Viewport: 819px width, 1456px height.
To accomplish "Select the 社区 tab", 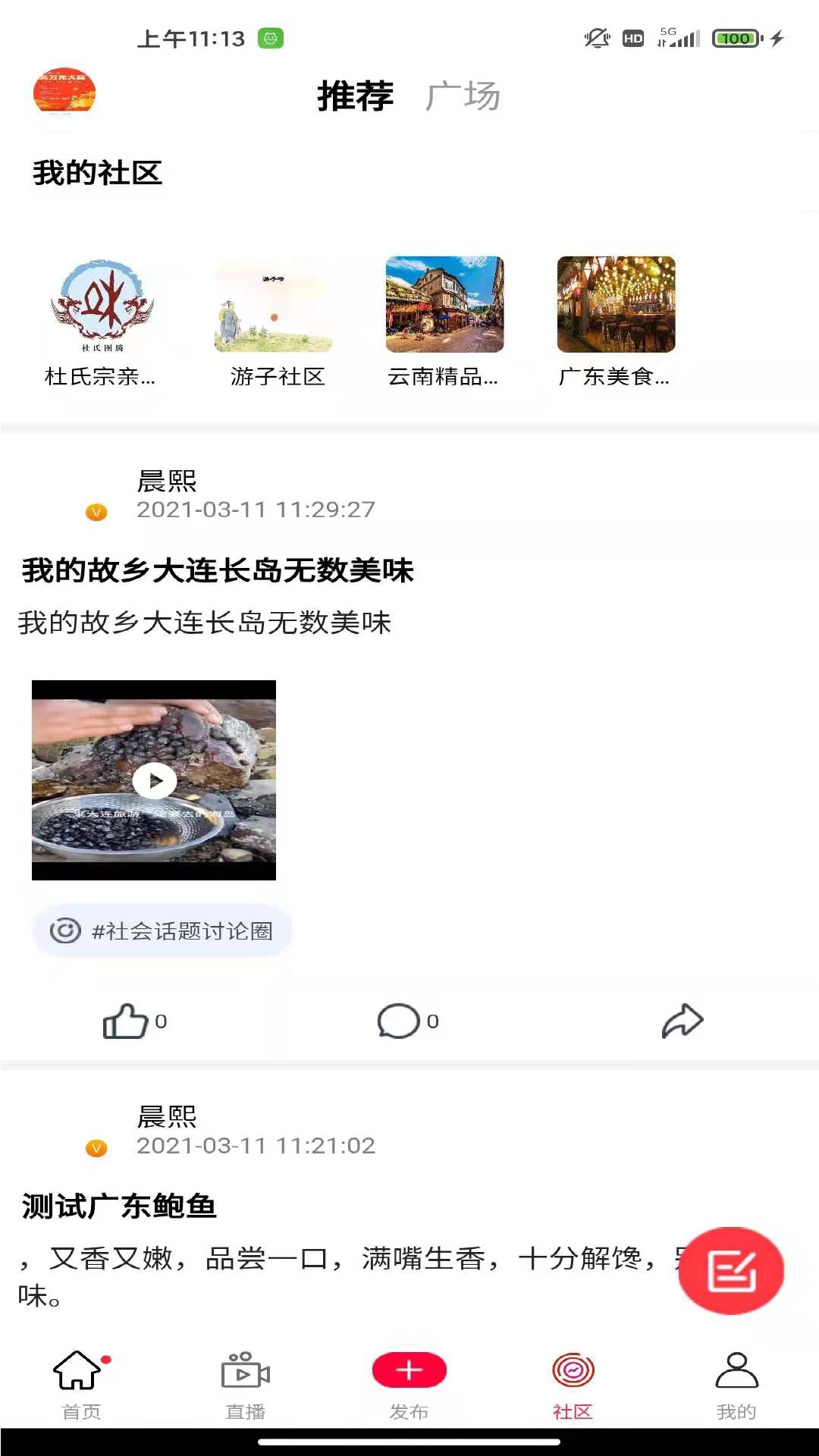I will pyautogui.click(x=573, y=1384).
